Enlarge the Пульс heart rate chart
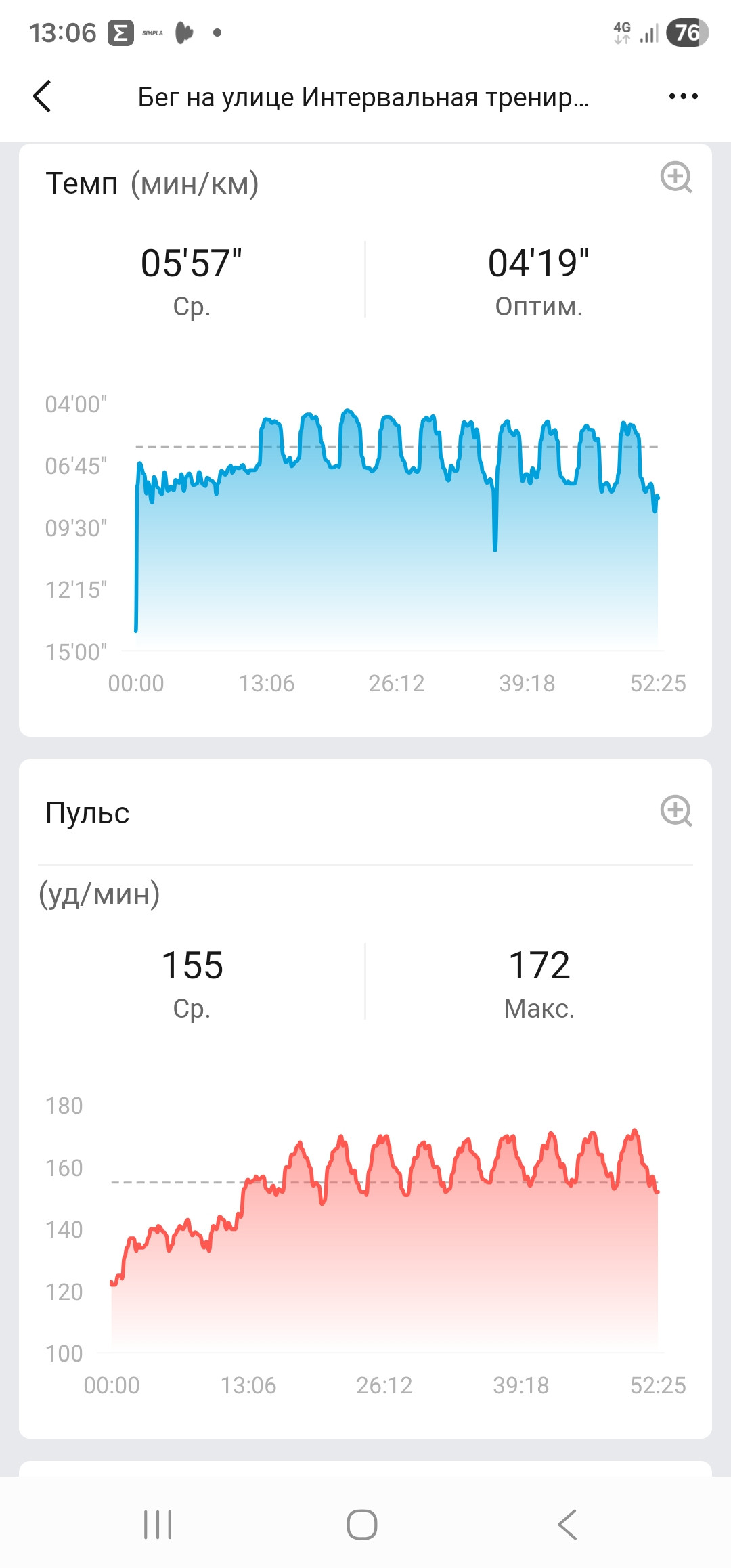The height and width of the screenshot is (1568, 731). [x=676, y=811]
